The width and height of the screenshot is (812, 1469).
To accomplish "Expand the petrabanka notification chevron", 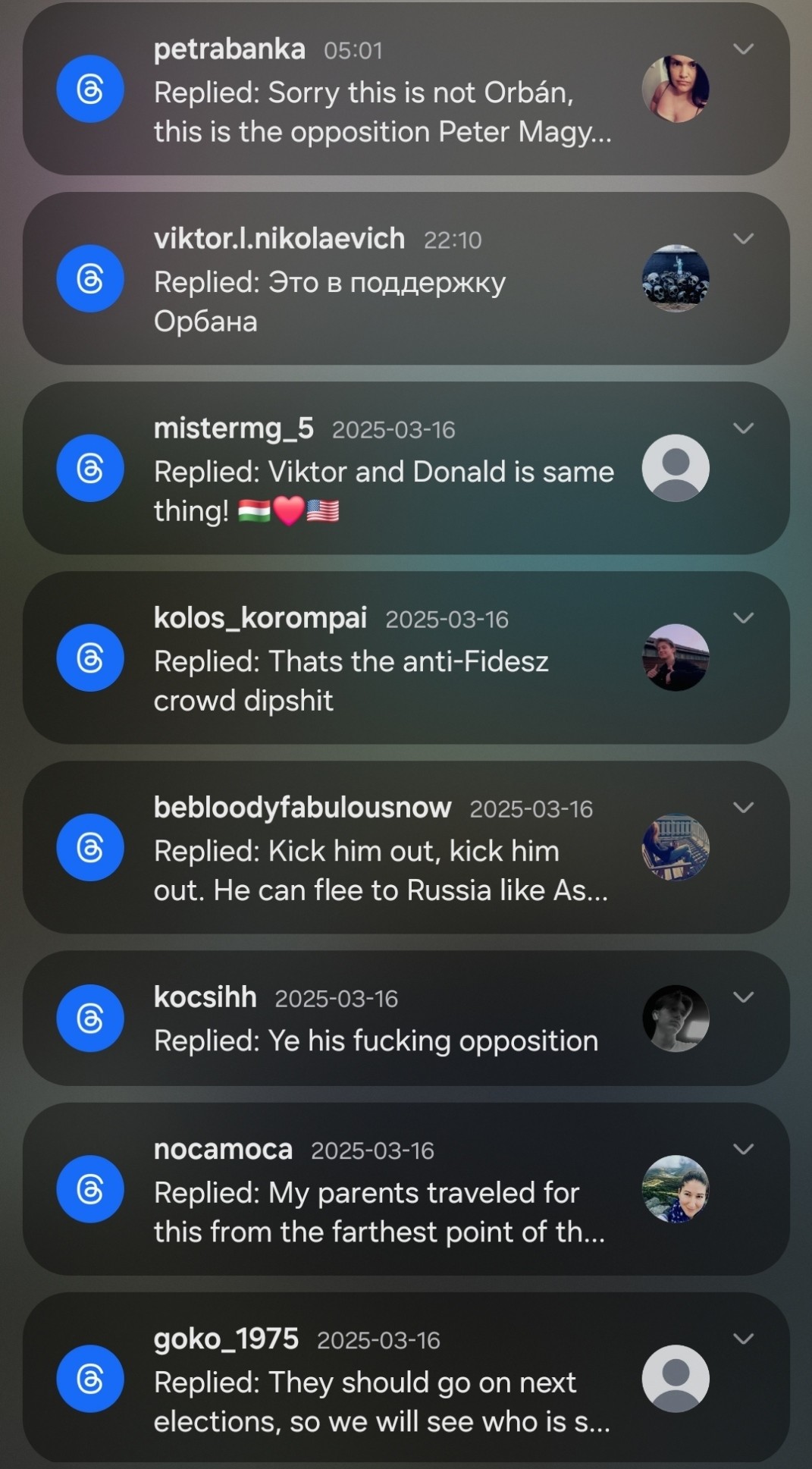I will pos(744,49).
